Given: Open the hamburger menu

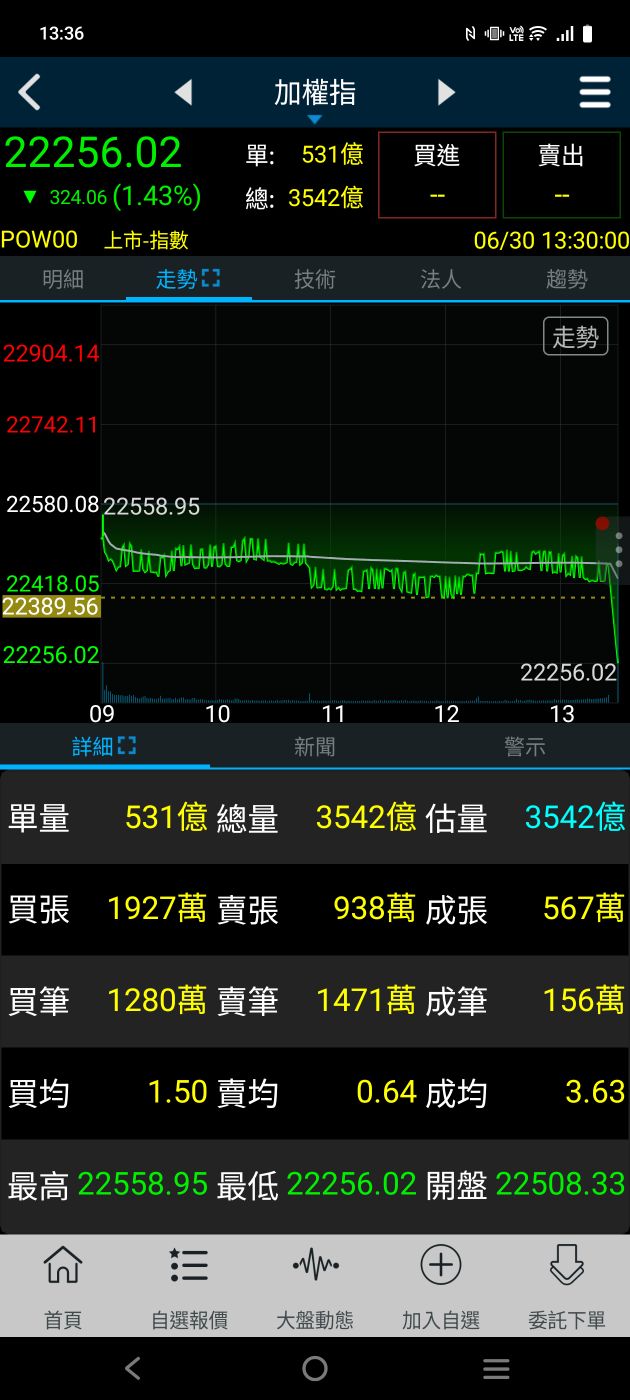Looking at the screenshot, I should pos(595,93).
